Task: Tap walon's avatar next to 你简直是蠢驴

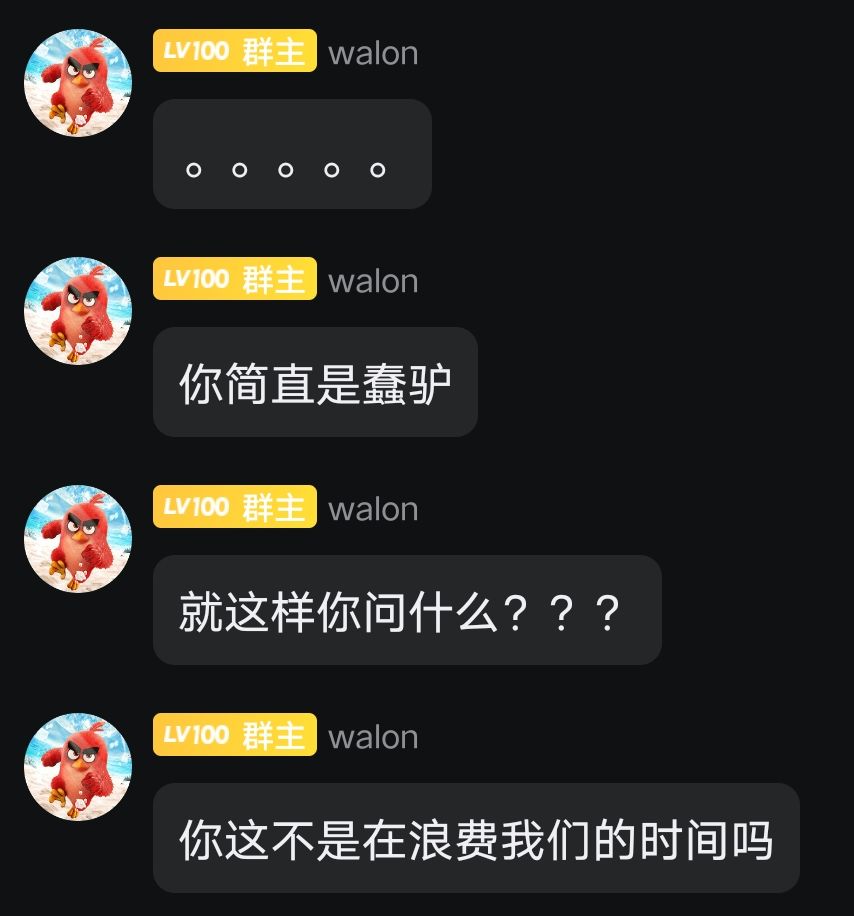Action: click(x=78, y=311)
